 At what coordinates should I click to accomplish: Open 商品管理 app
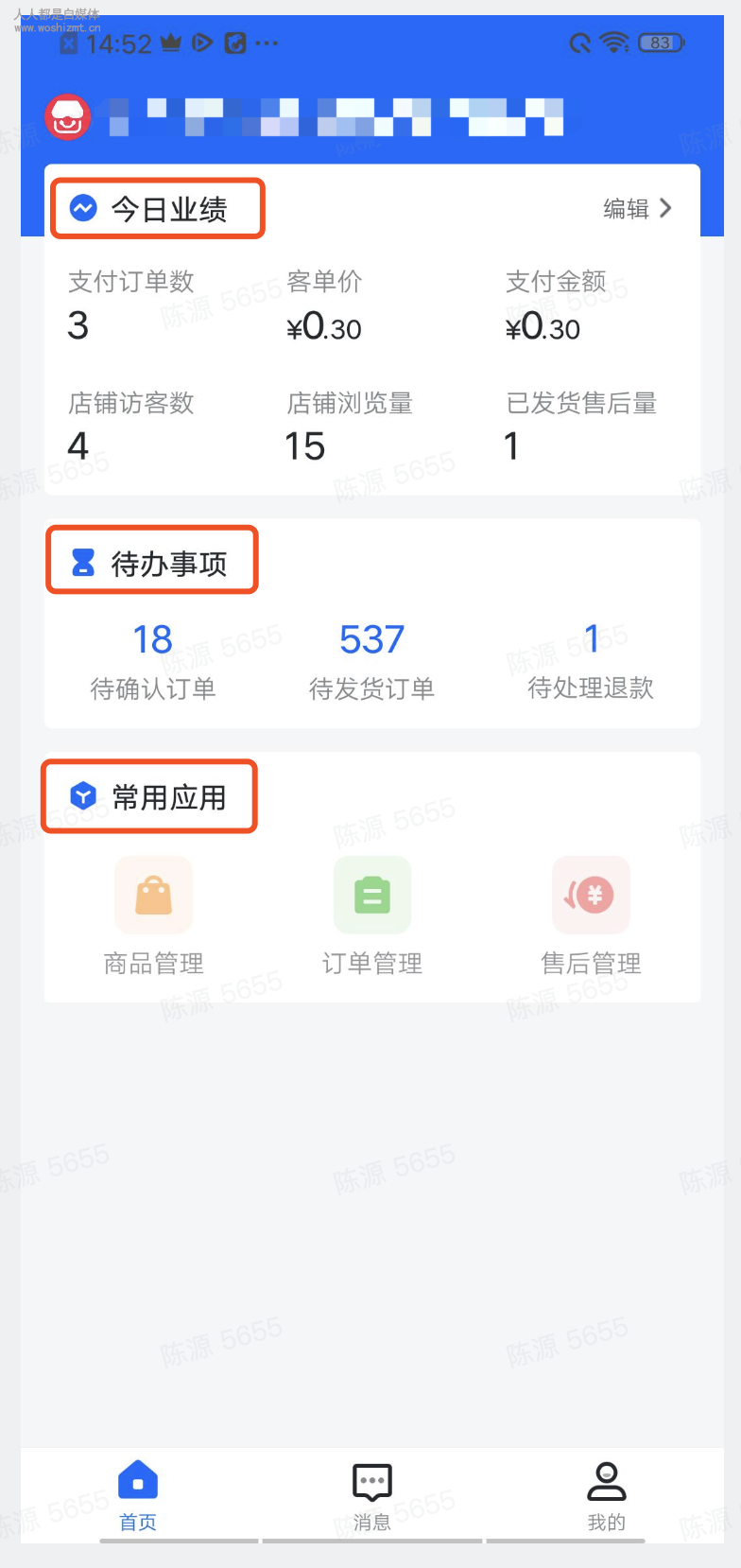(153, 915)
